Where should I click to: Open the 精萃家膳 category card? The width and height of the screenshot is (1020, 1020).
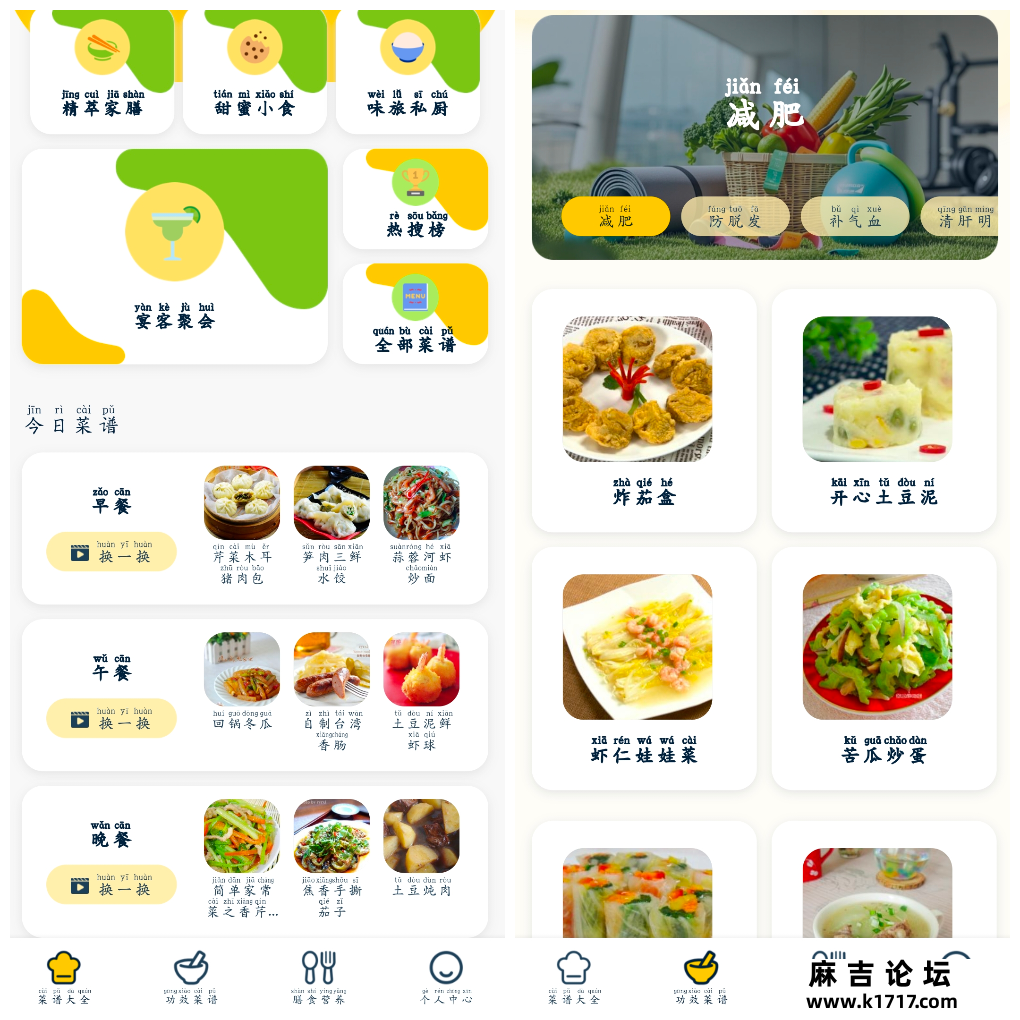click(102, 70)
